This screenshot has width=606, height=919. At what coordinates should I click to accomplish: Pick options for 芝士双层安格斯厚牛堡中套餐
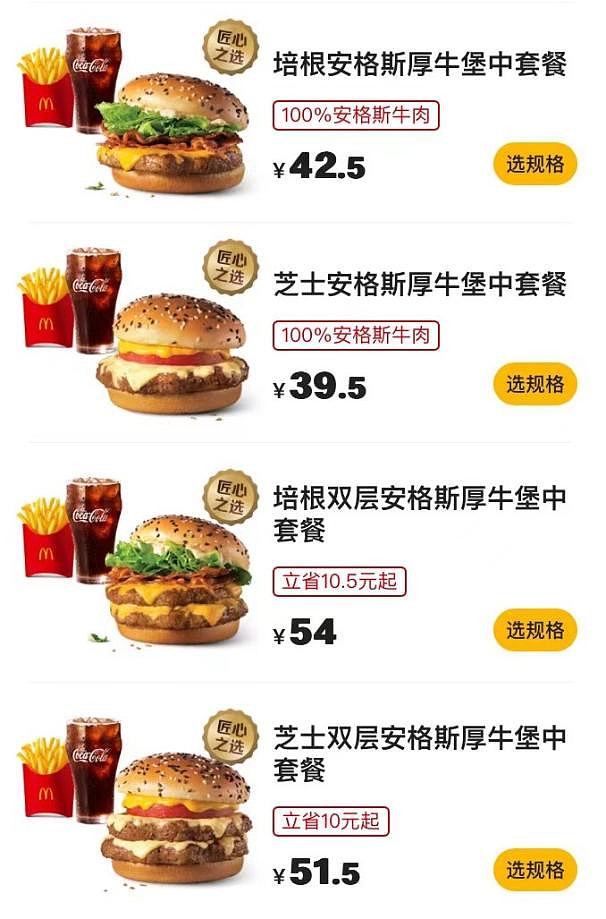click(535, 869)
